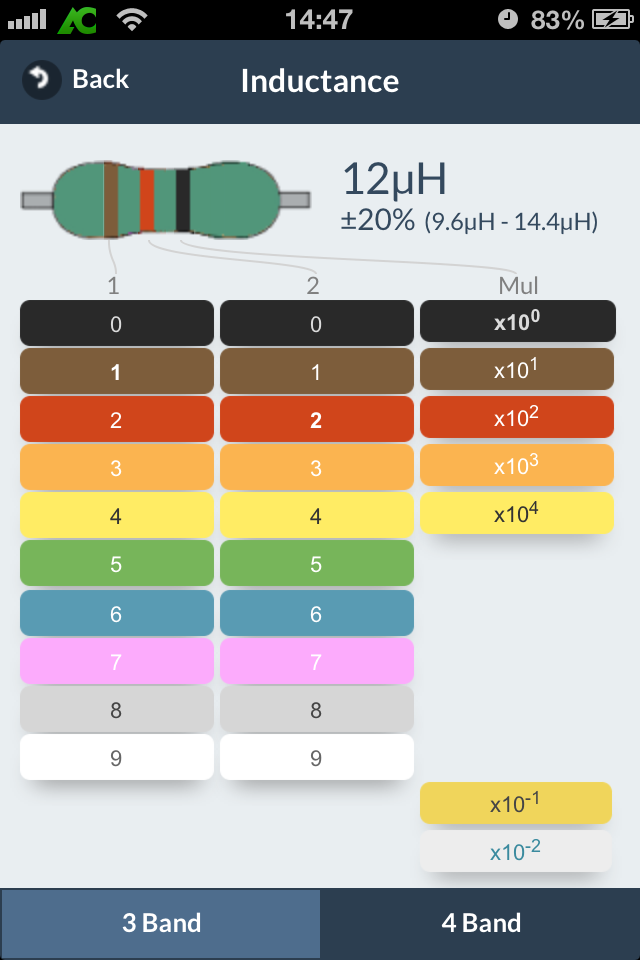Pick blue 6 for band 2
This screenshot has width=640, height=960.
pyautogui.click(x=316, y=613)
